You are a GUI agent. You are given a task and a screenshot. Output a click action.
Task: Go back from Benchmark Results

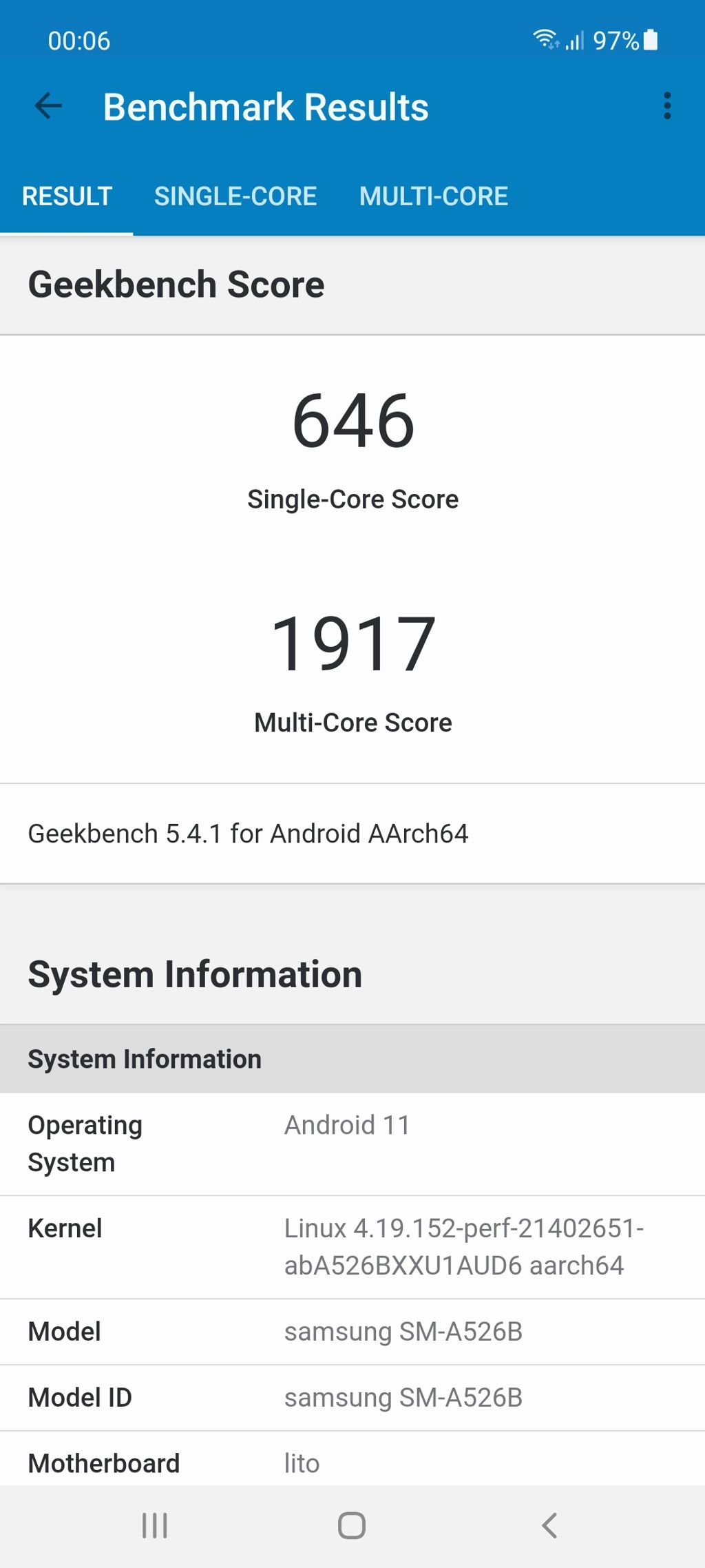point(48,106)
